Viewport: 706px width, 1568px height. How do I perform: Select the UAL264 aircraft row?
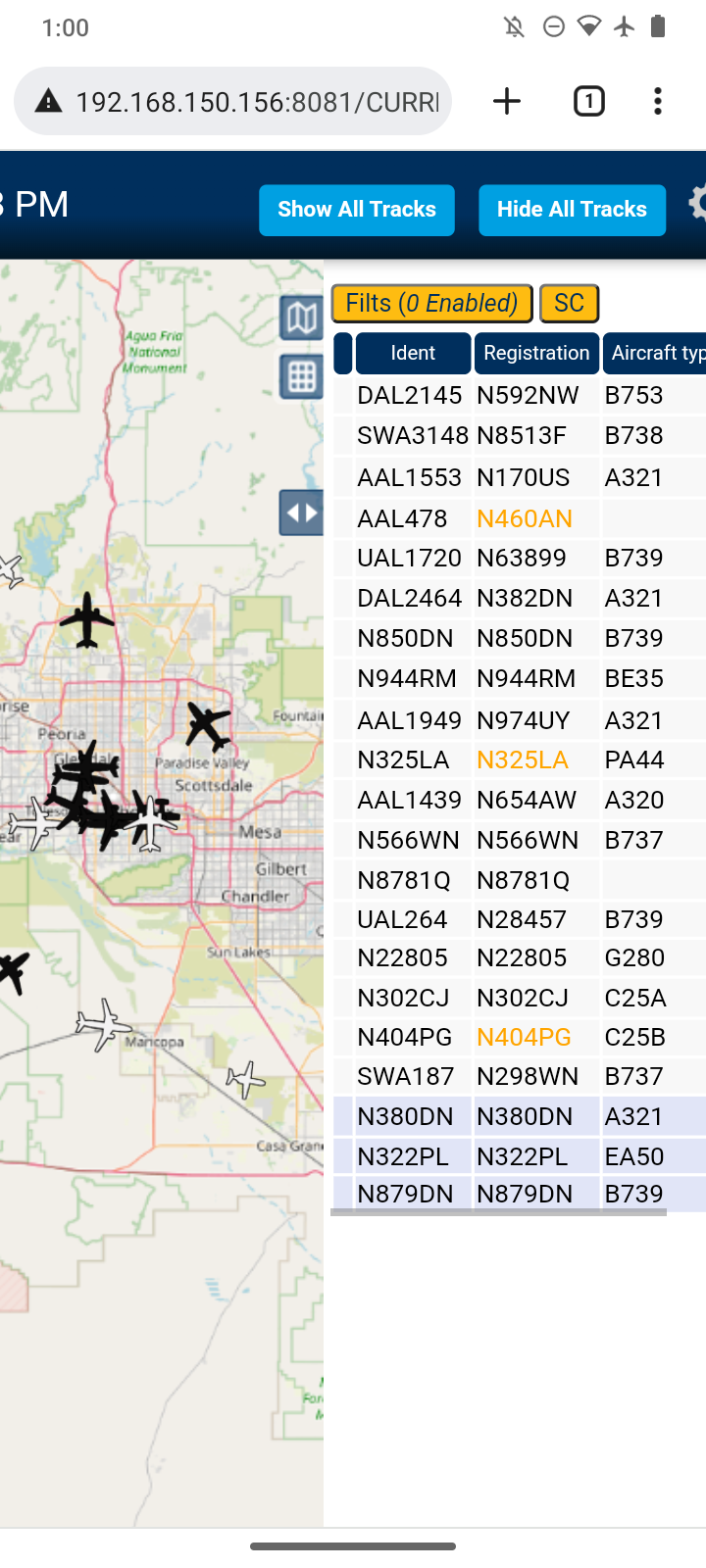click(x=520, y=919)
